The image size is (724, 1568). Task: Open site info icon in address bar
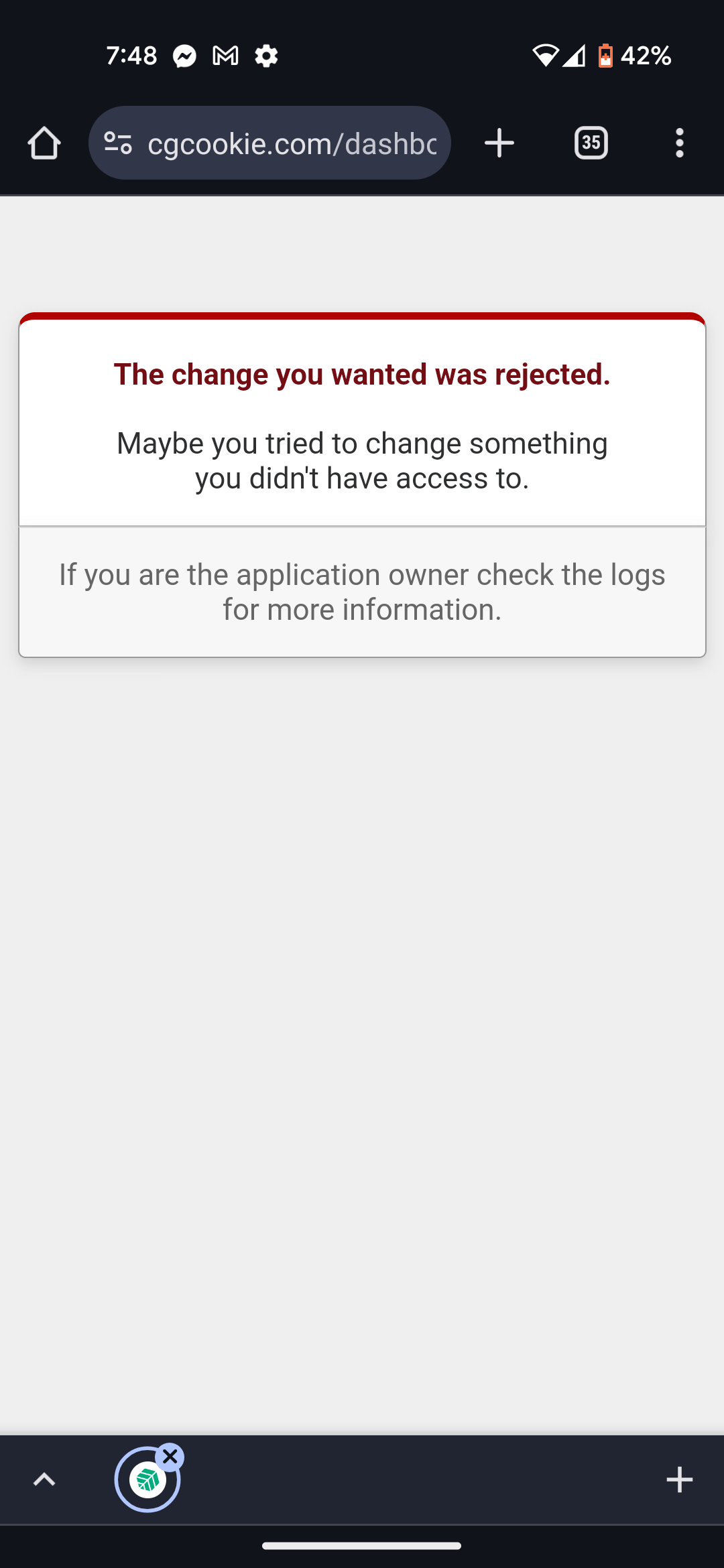[118, 143]
